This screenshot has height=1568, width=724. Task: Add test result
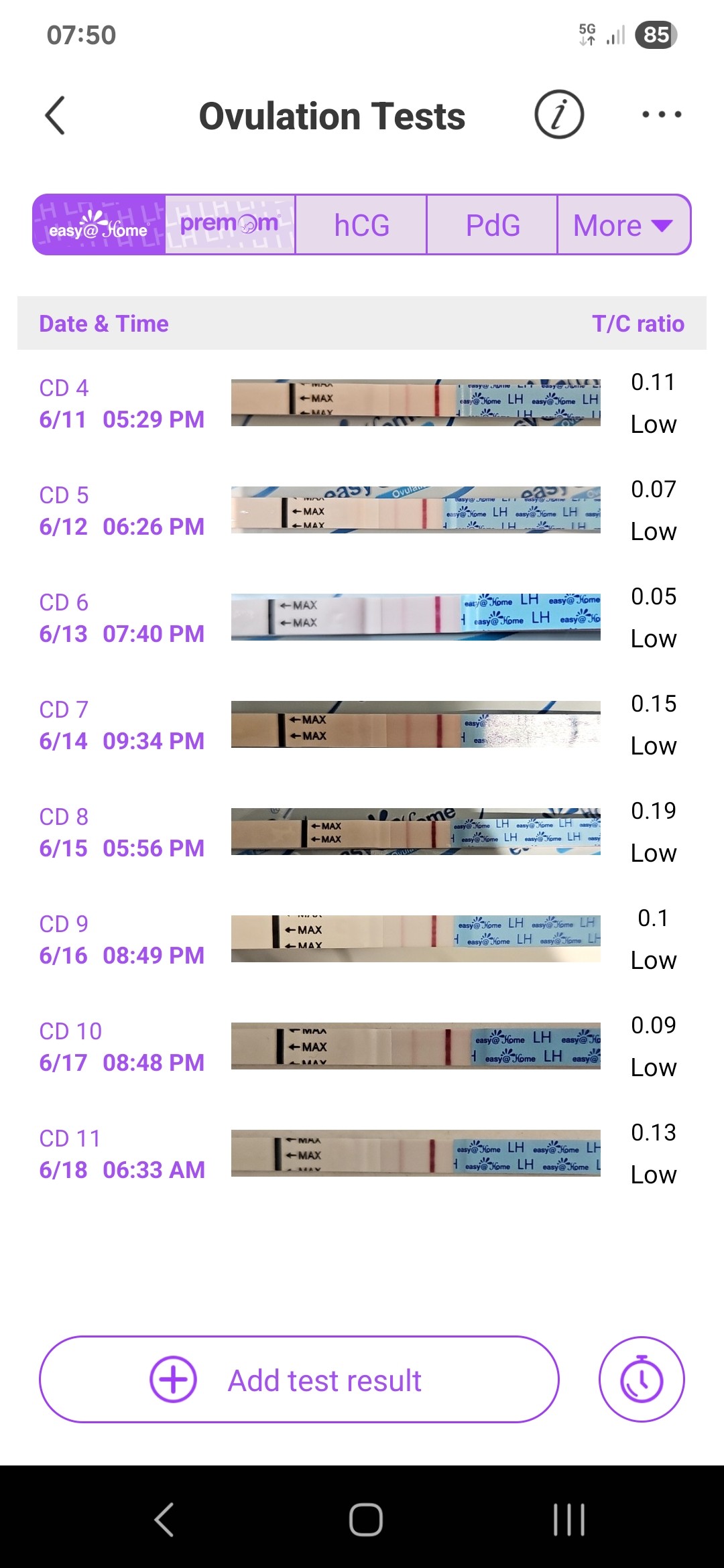299,1380
